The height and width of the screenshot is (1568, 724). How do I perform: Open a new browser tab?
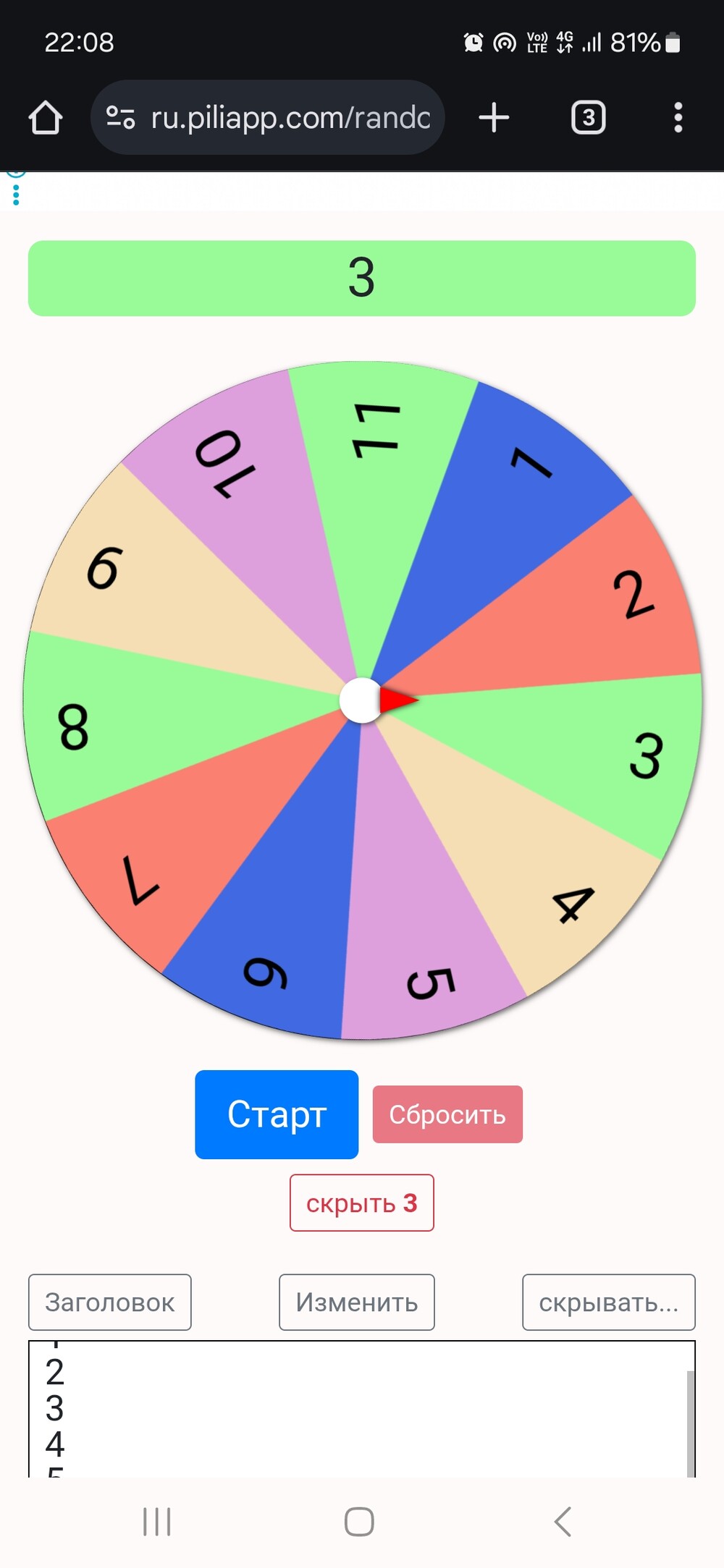[494, 117]
